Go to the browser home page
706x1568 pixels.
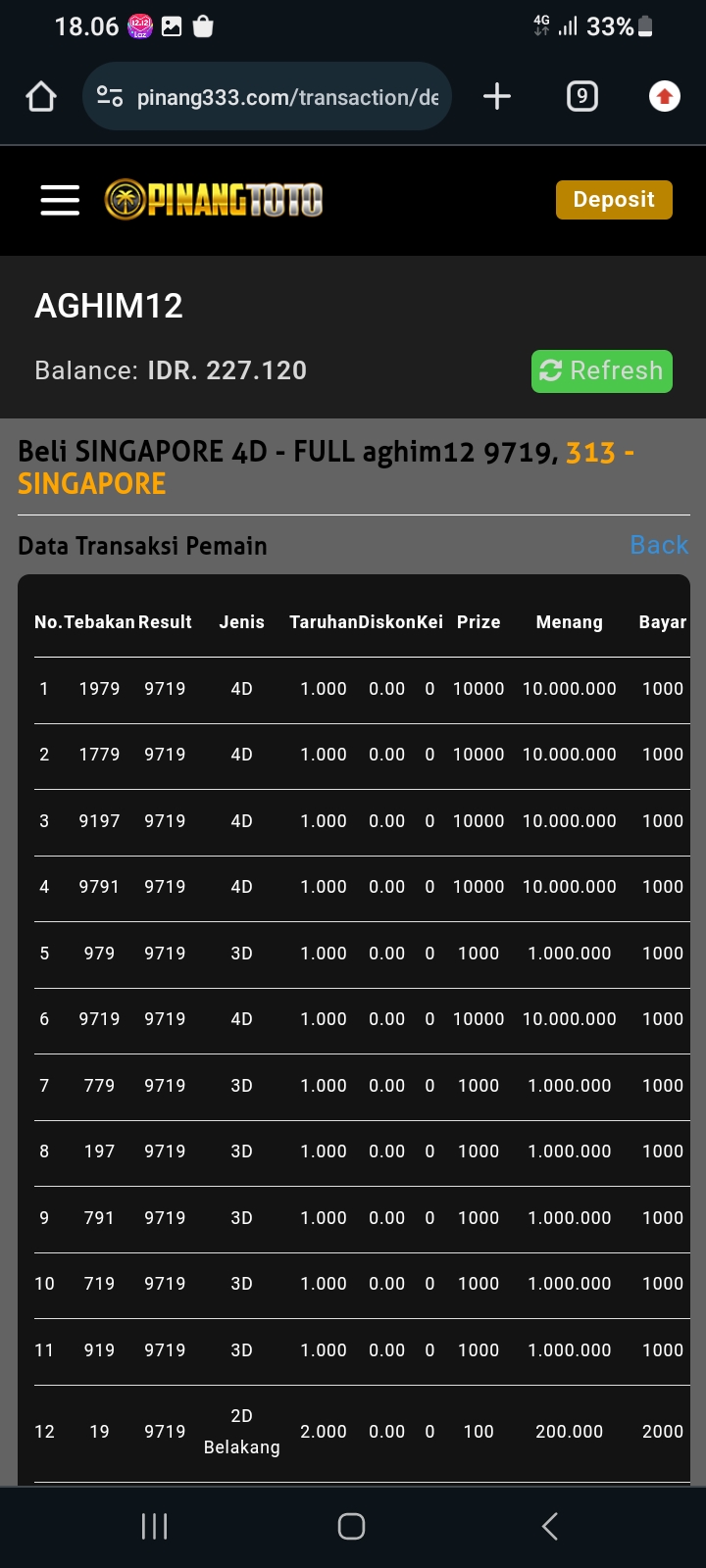(x=41, y=96)
